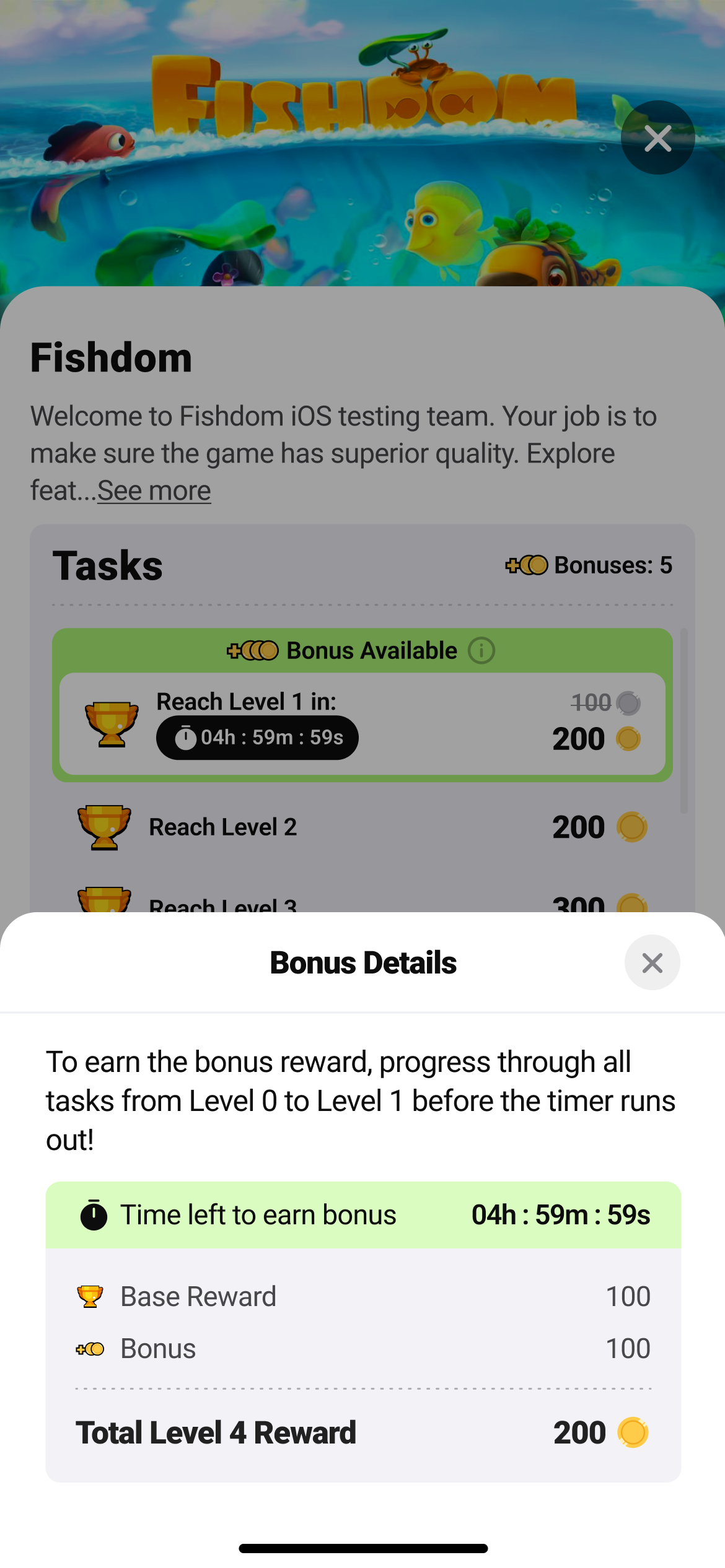Dismiss the Fishdom offer screen
This screenshot has height=1568, width=725.
click(657, 137)
